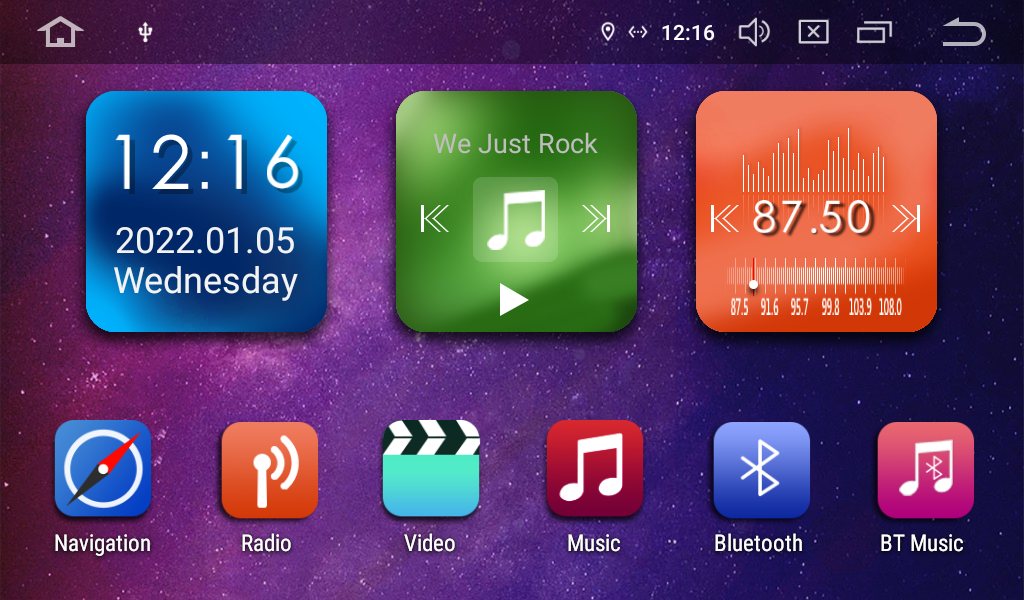Go back using the return arrow
The image size is (1024, 600).
click(x=963, y=32)
